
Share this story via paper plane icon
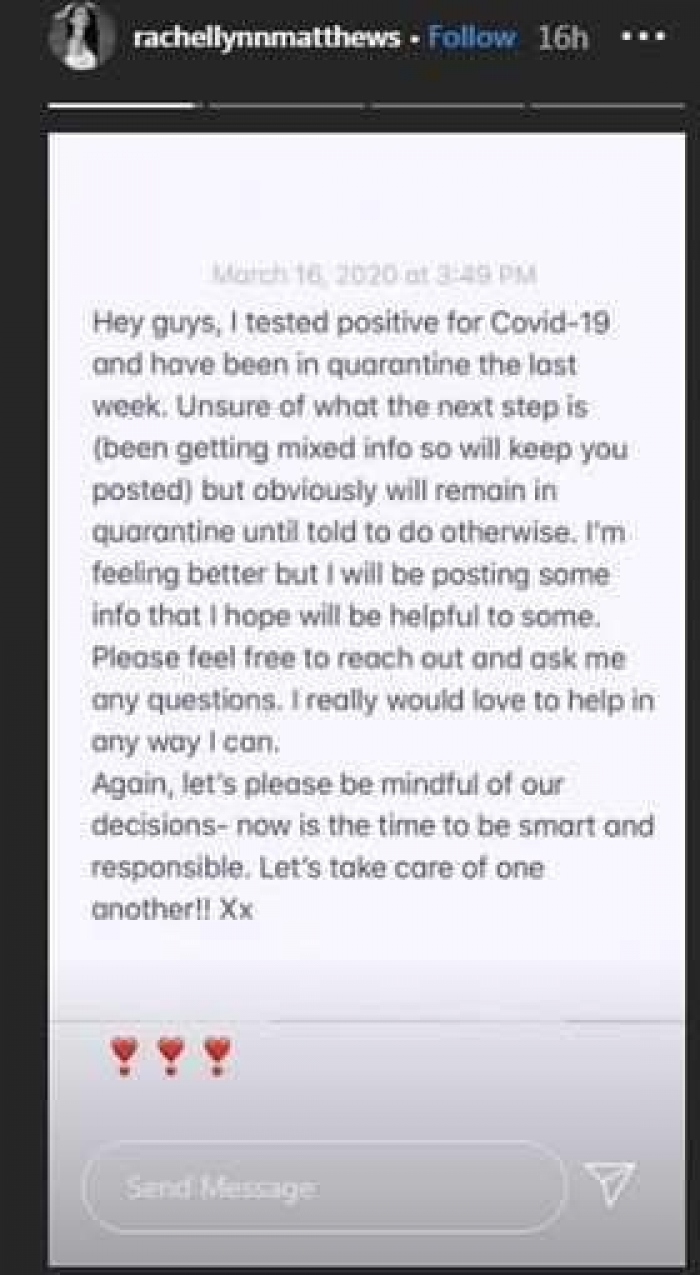coord(610,1185)
